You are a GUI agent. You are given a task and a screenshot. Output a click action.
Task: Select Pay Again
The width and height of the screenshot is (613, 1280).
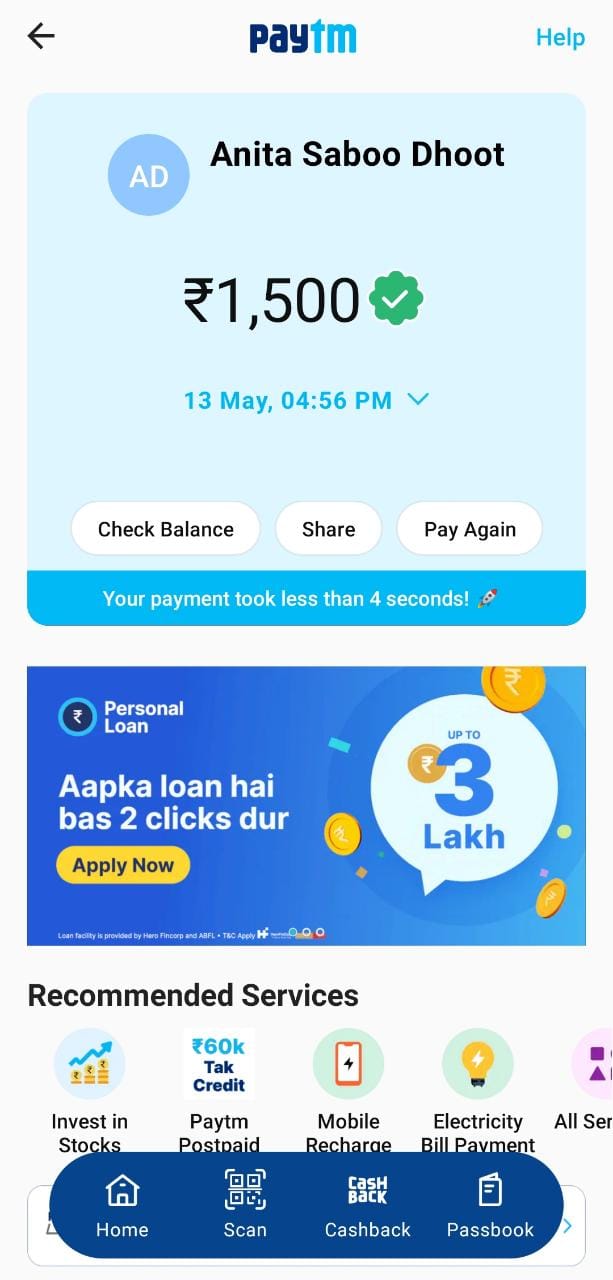point(470,529)
